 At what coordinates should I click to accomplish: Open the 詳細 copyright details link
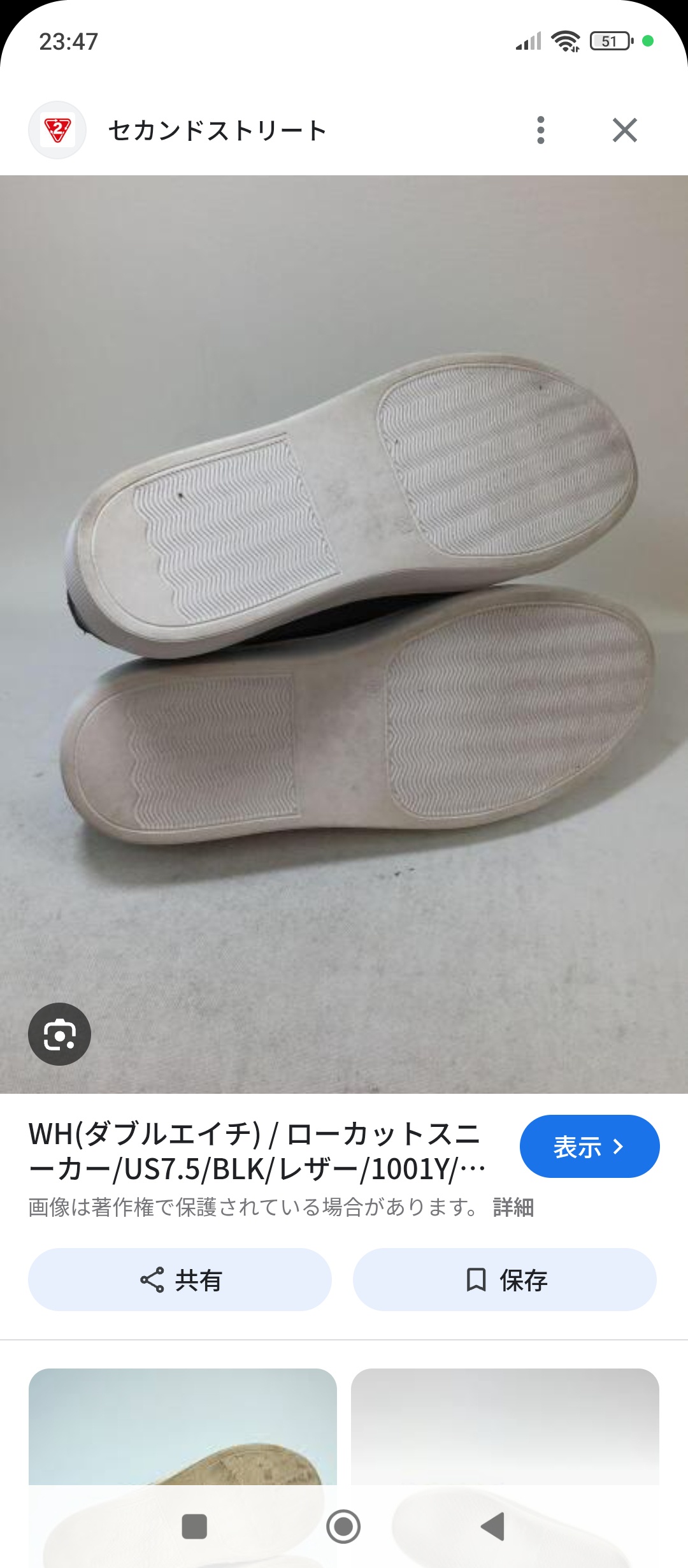tap(513, 1207)
